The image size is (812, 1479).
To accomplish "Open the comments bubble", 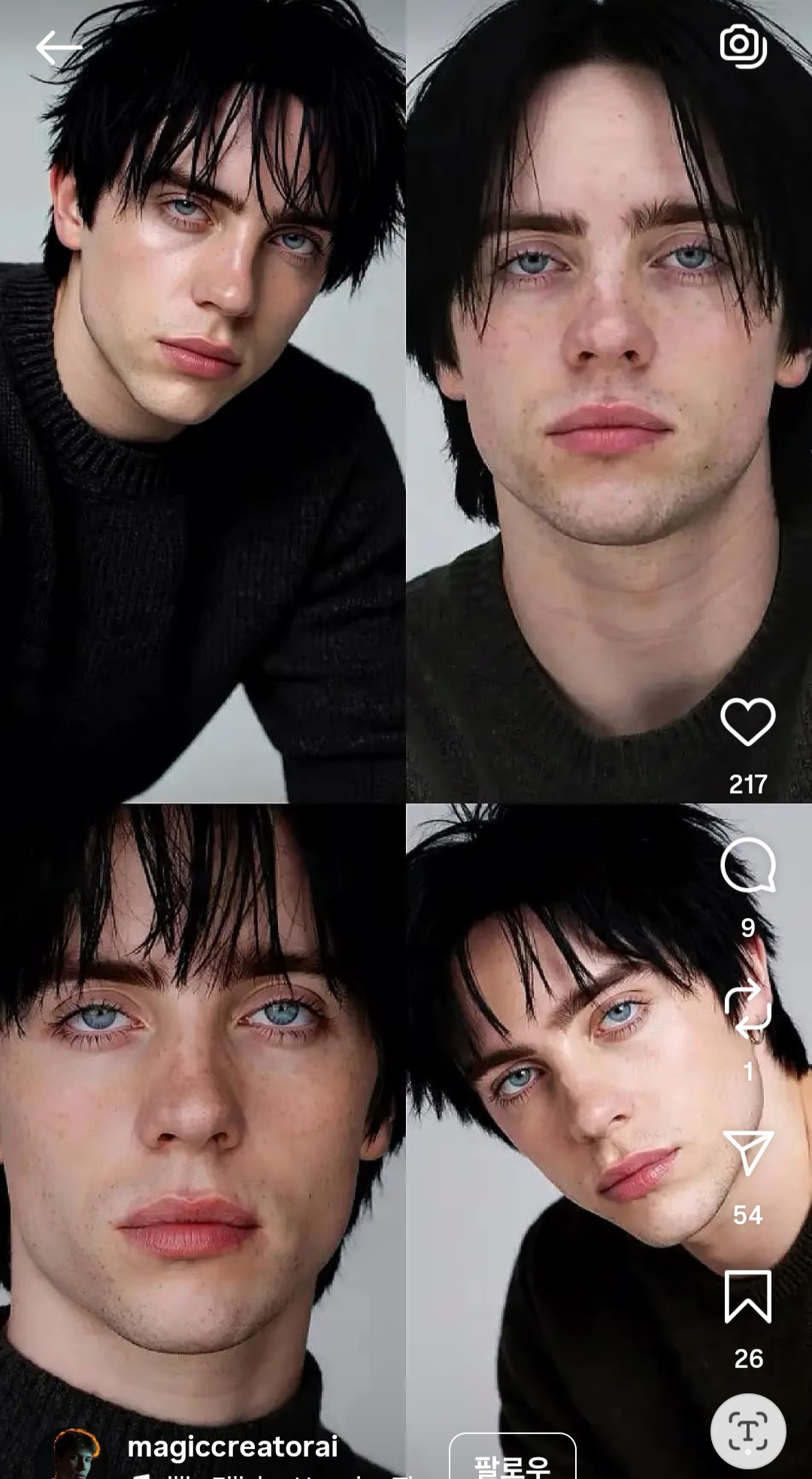I will click(x=747, y=865).
